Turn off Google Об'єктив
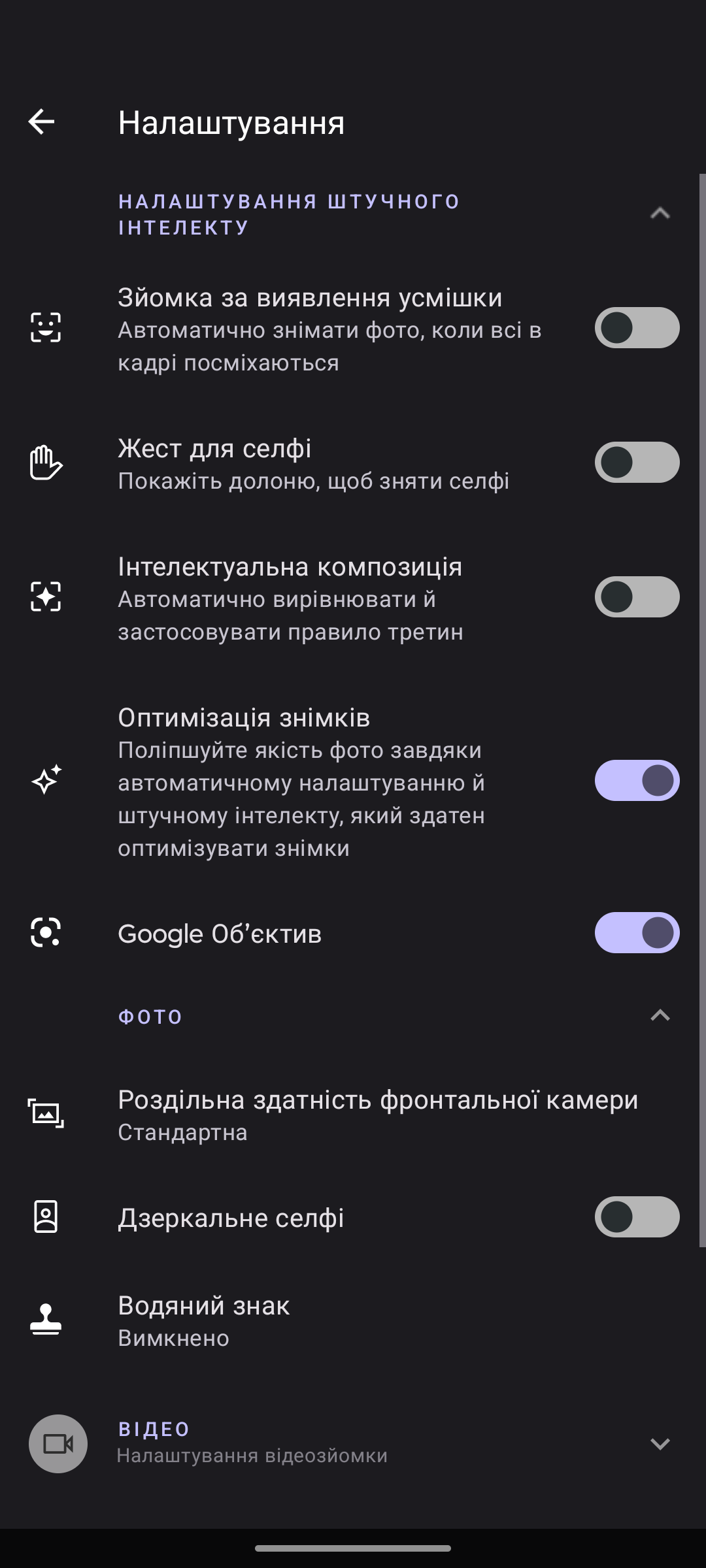This screenshot has width=706, height=1568. pos(637,933)
